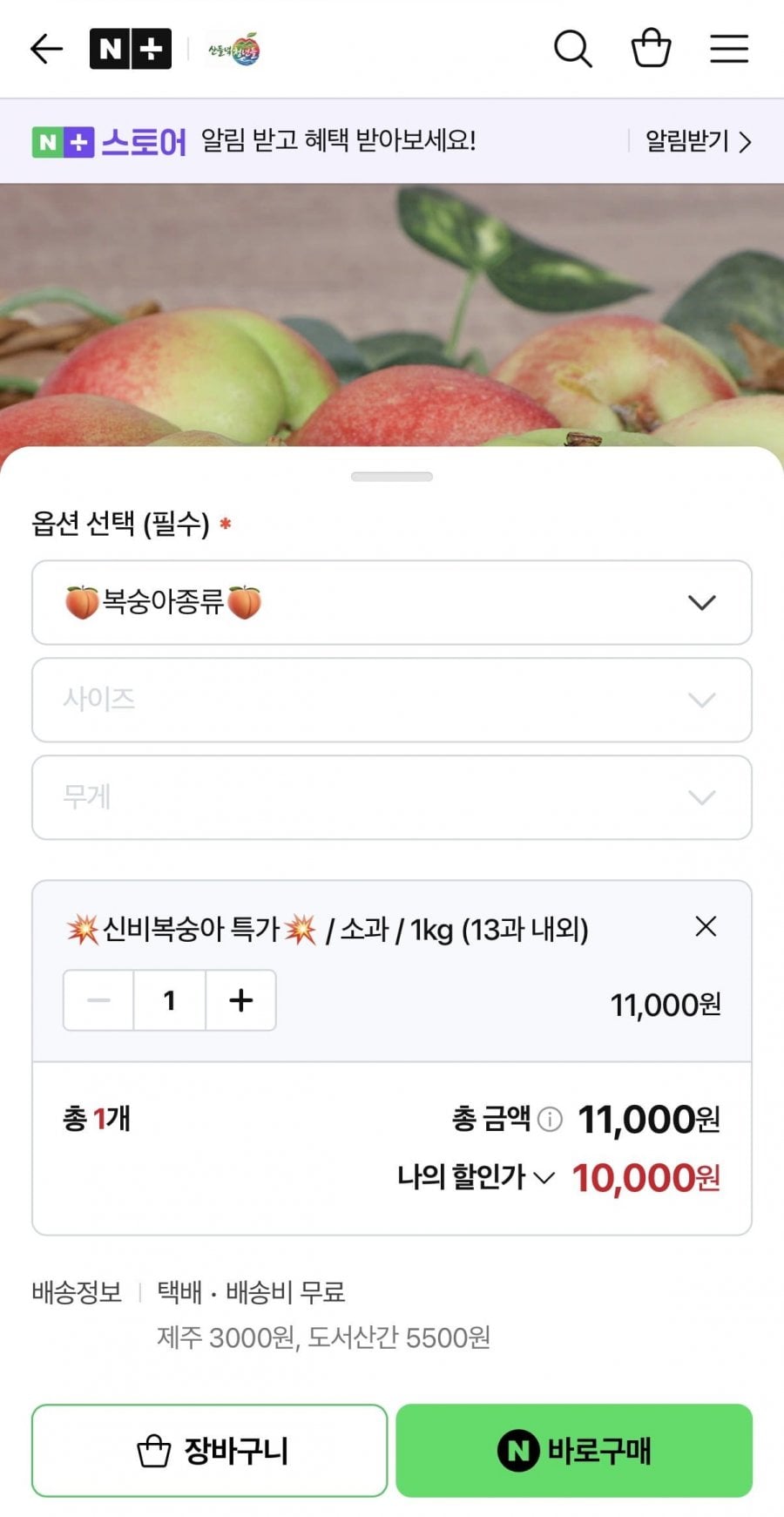This screenshot has width=784, height=1517.
Task: Buy now with 바로구매
Action: pyautogui.click(x=574, y=1451)
